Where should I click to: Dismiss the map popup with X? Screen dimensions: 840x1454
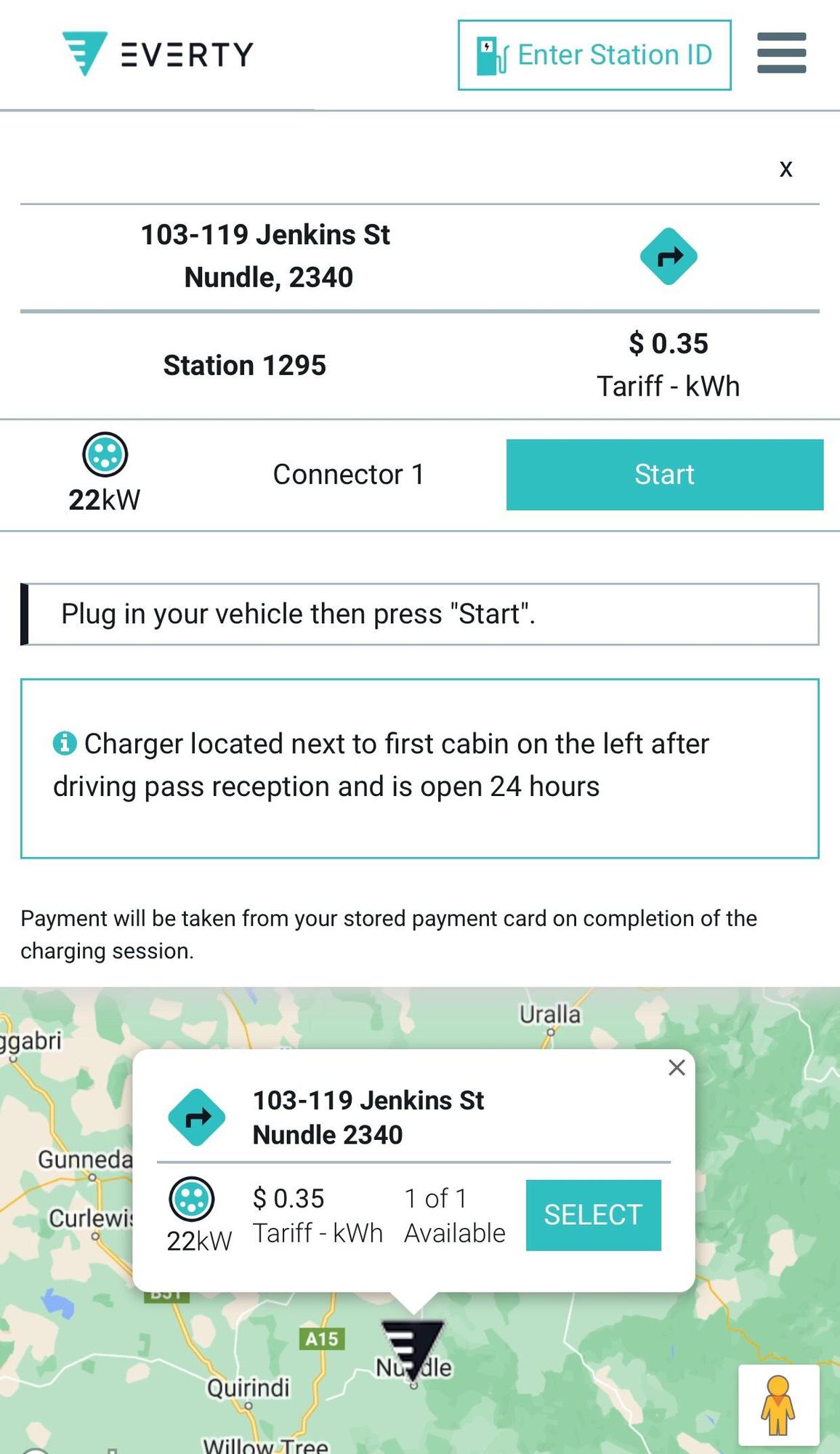[676, 1067]
